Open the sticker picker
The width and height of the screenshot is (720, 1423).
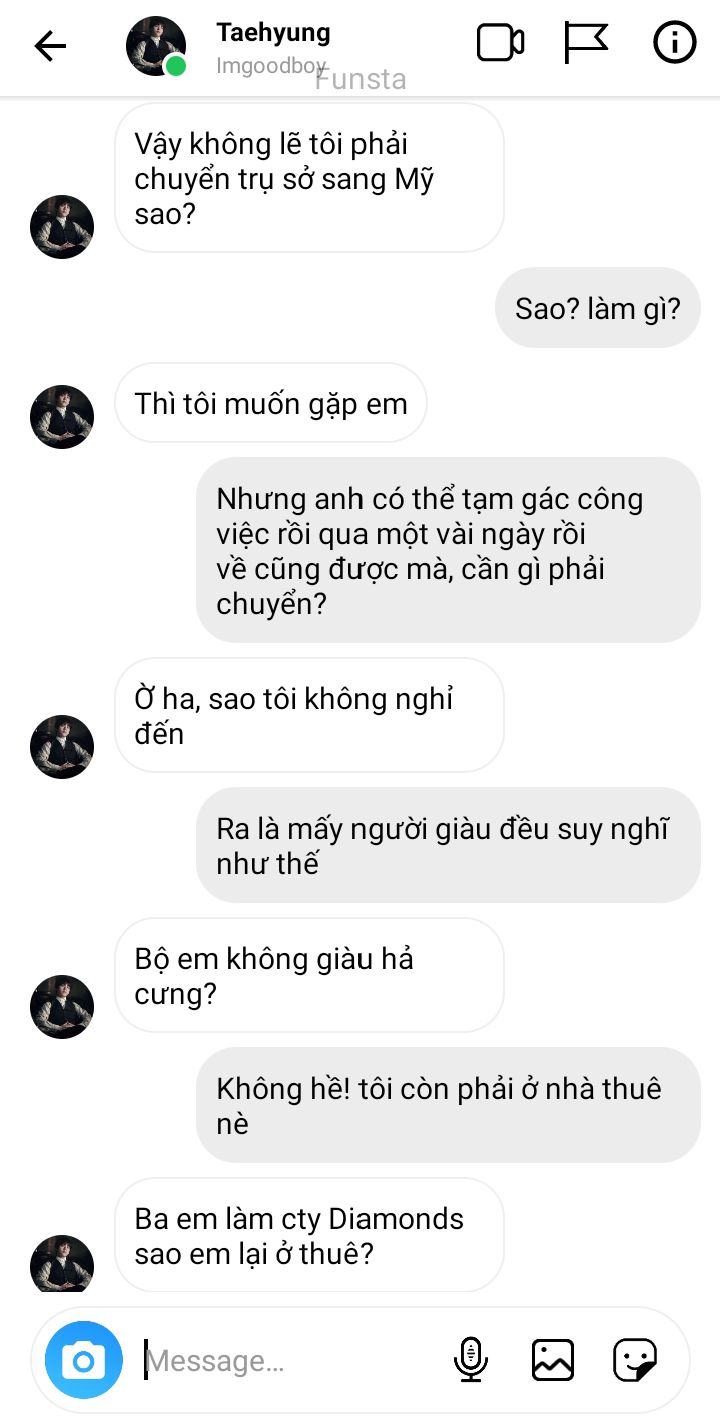(x=635, y=1360)
